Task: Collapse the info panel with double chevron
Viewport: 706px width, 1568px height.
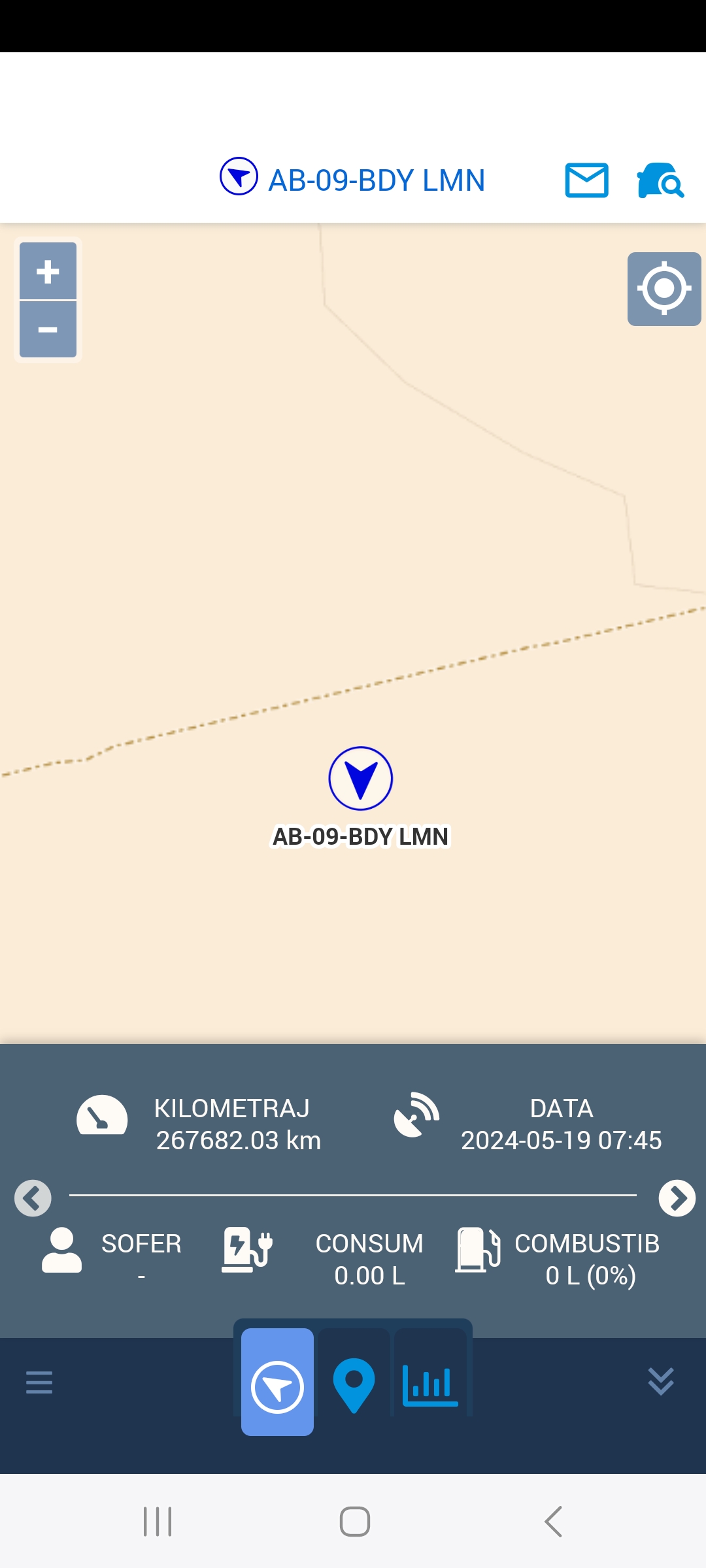Action: (x=660, y=1381)
